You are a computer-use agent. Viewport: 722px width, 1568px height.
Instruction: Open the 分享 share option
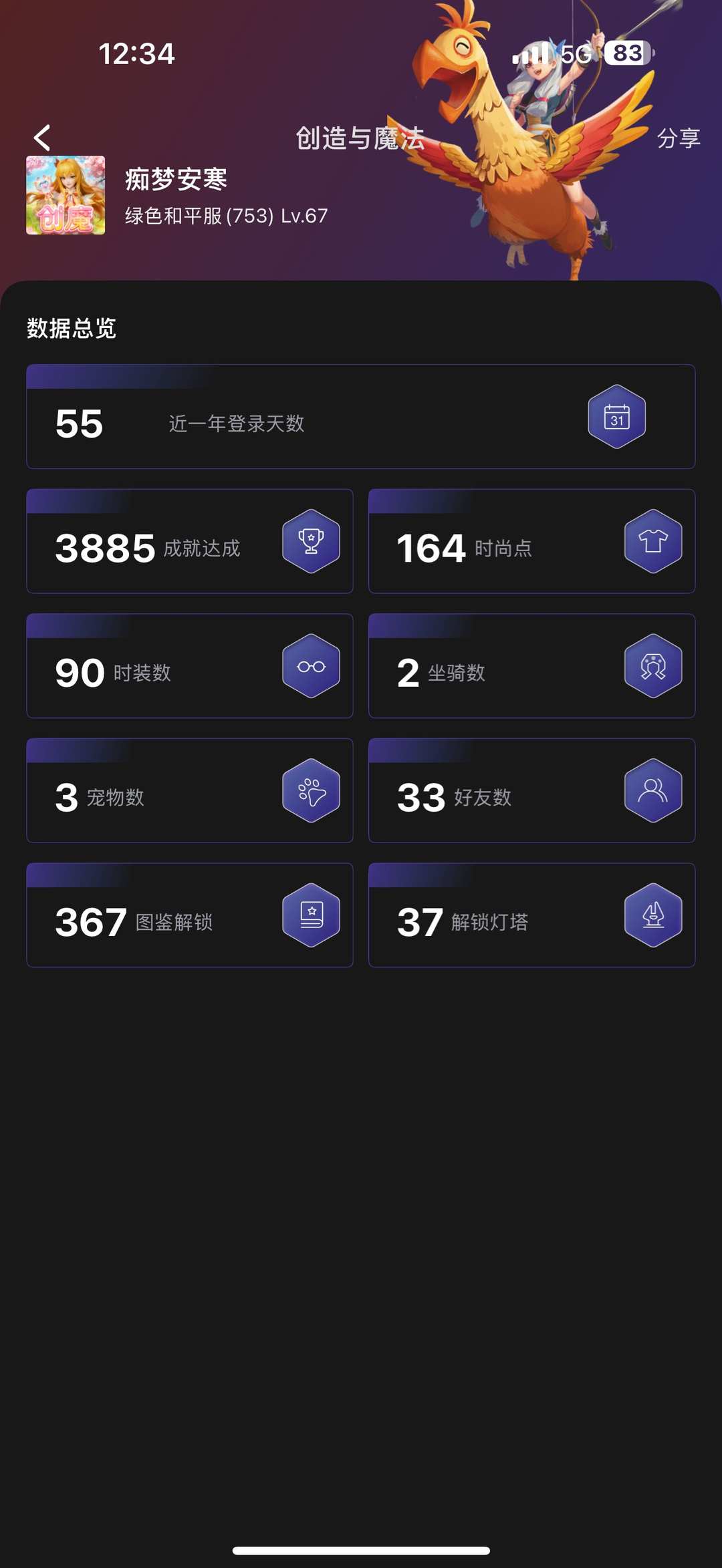click(677, 138)
